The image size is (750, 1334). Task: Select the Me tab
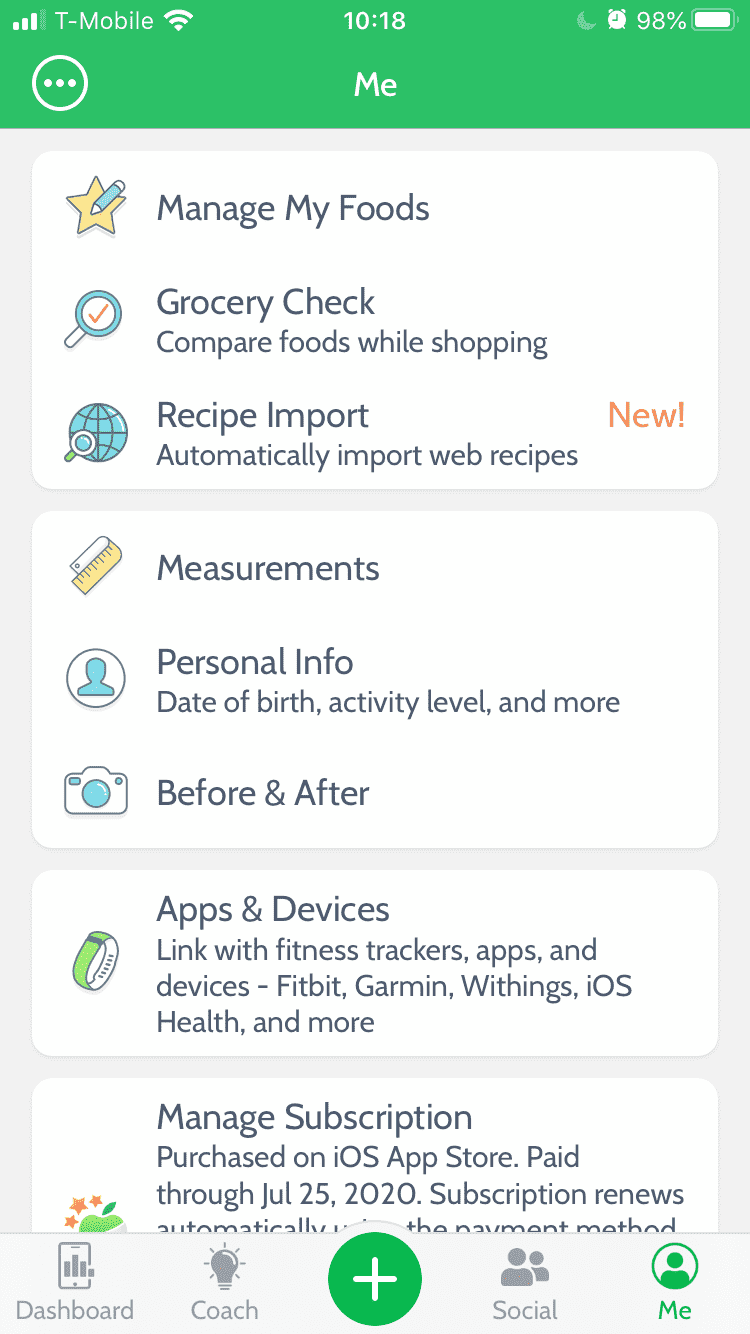674,1283
